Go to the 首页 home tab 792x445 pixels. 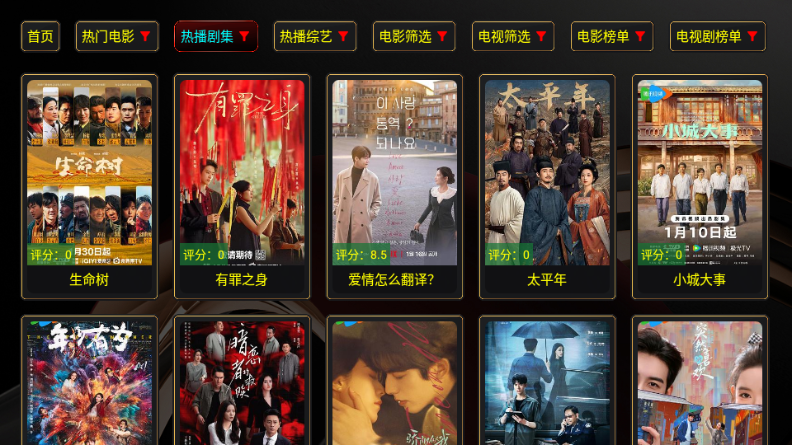pos(40,36)
